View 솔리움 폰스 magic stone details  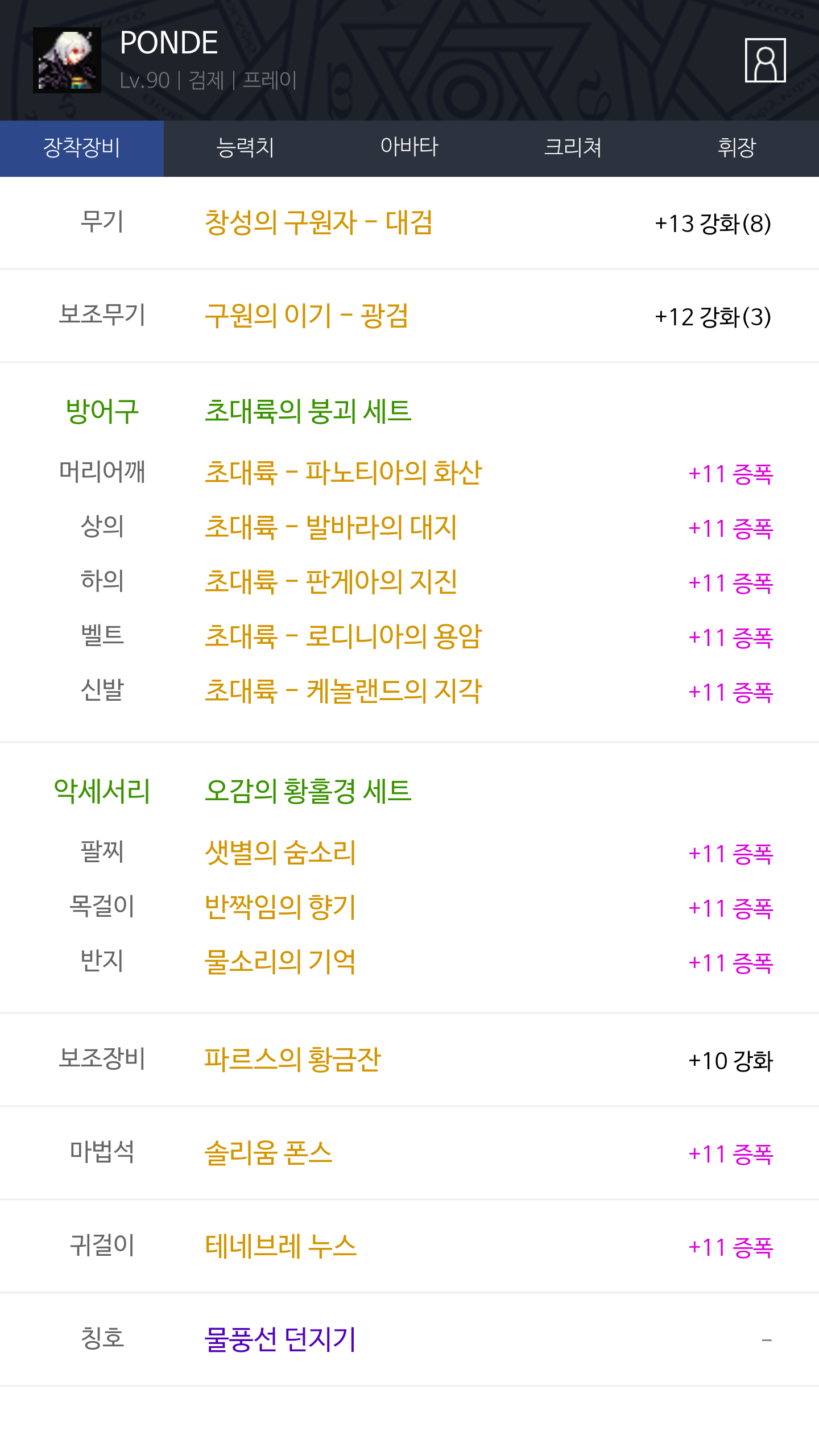268,1153
